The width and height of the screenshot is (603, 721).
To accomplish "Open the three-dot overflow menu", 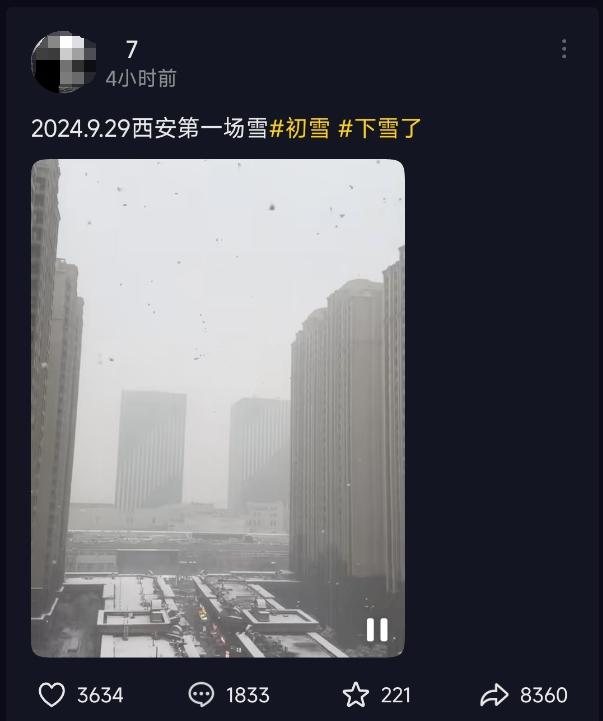I will click(x=564, y=49).
